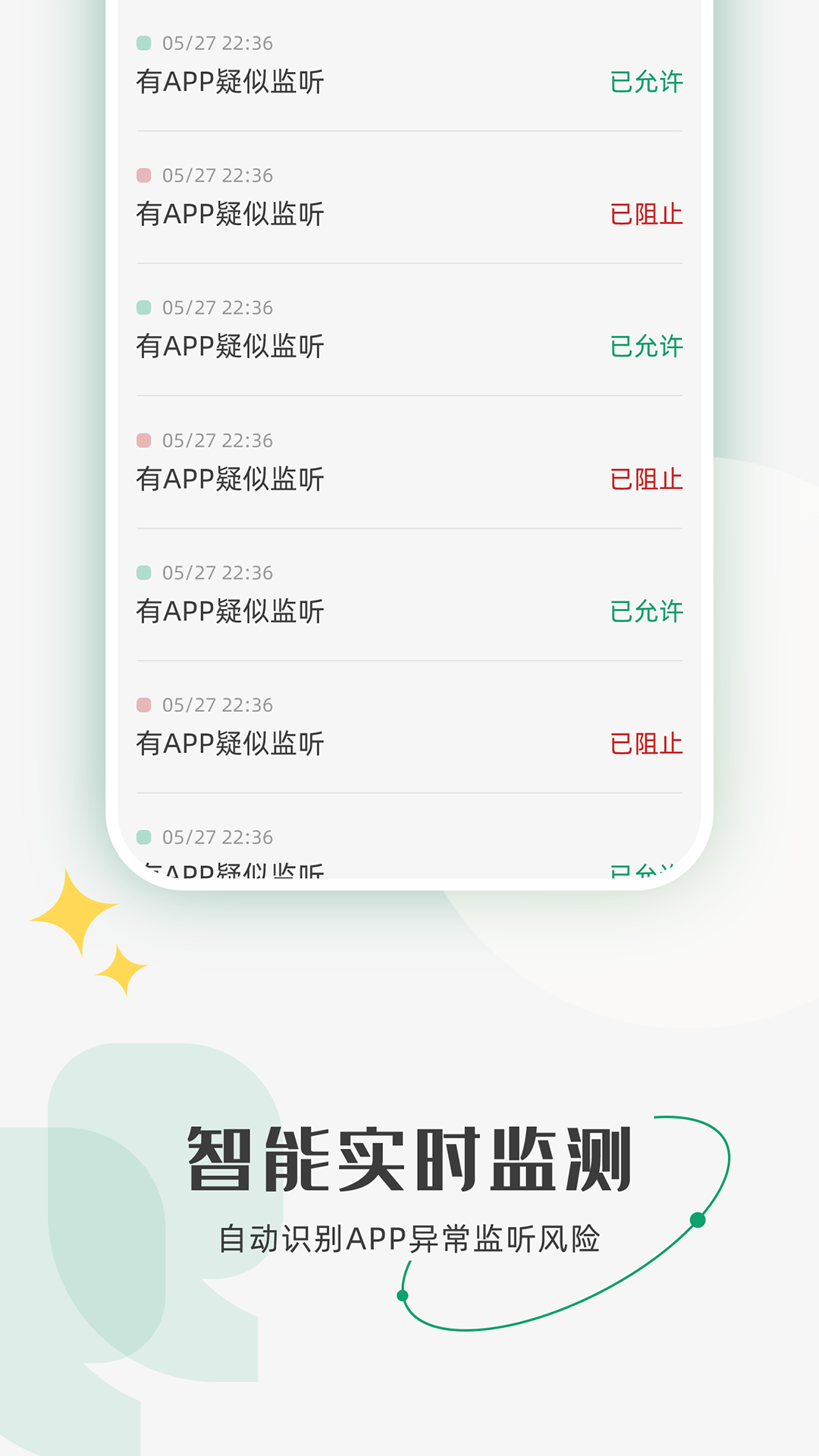This screenshot has height=1456, width=819.
Task: Toggle the first entry's 已允许 status
Action: (645, 81)
